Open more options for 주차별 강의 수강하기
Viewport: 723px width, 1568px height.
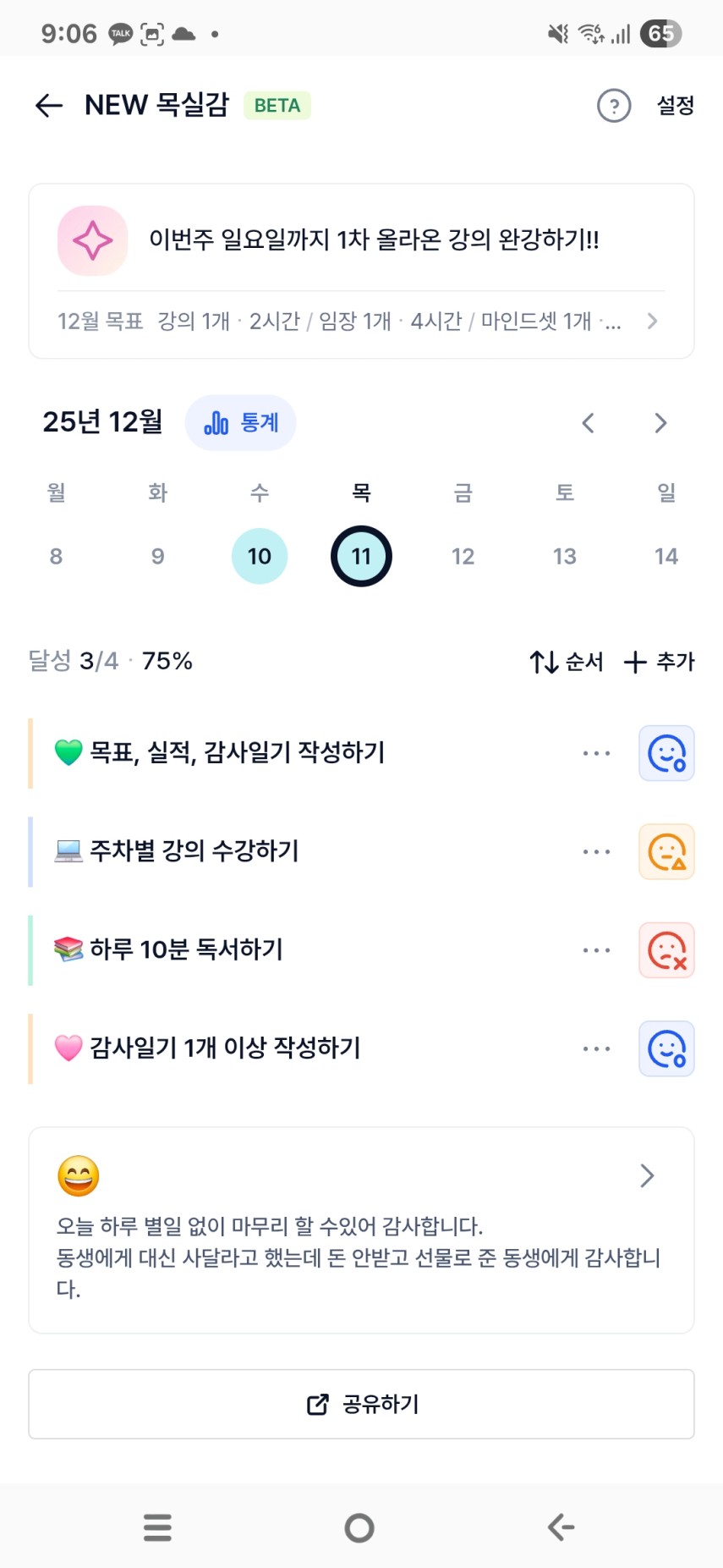[x=596, y=852]
